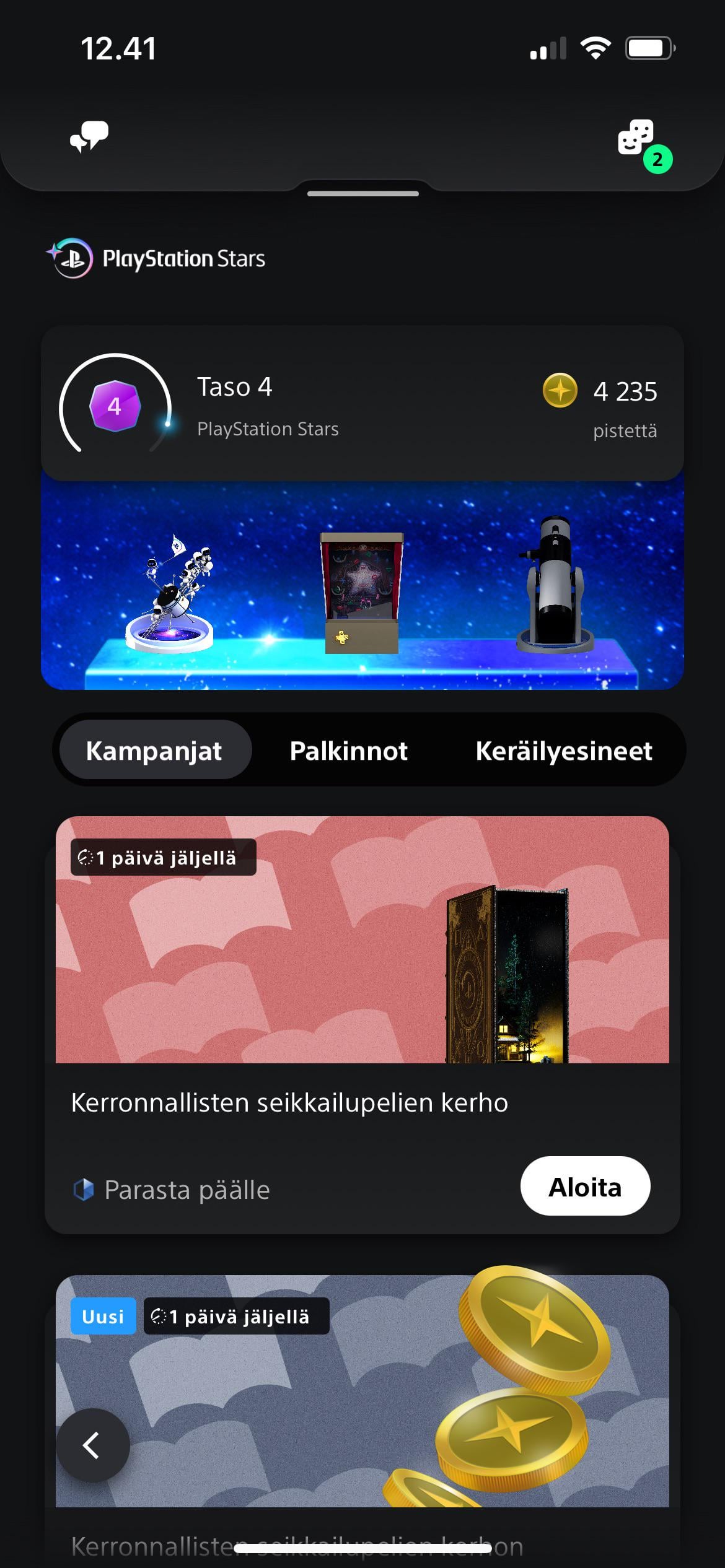View the collectibles display case banner
Image resolution: width=725 pixels, height=1568 pixels.
(362, 585)
